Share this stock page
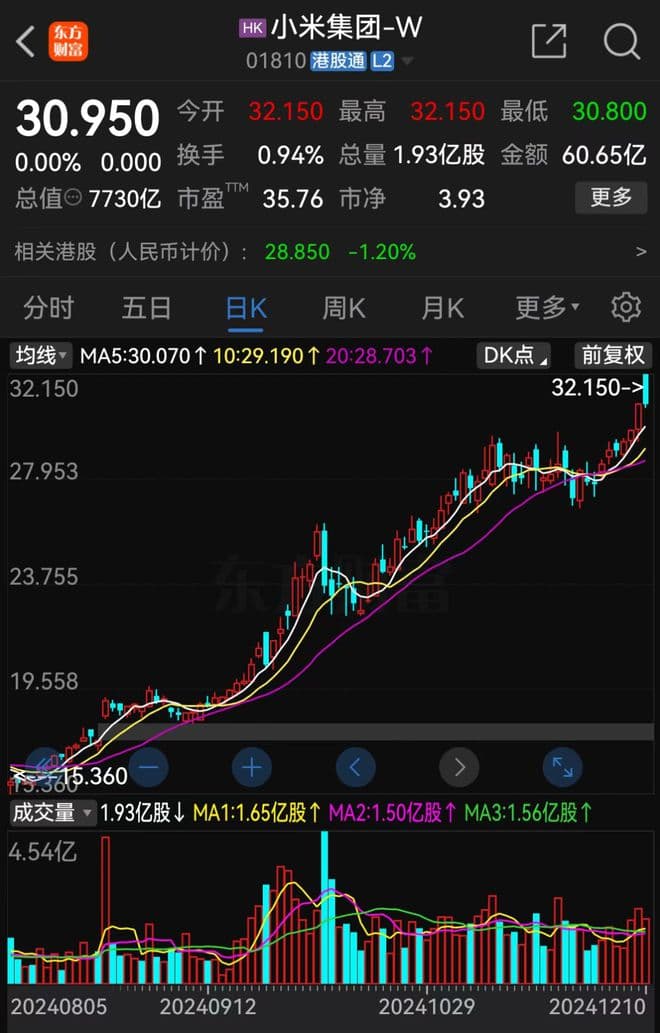Image resolution: width=660 pixels, height=1033 pixels. click(x=549, y=41)
